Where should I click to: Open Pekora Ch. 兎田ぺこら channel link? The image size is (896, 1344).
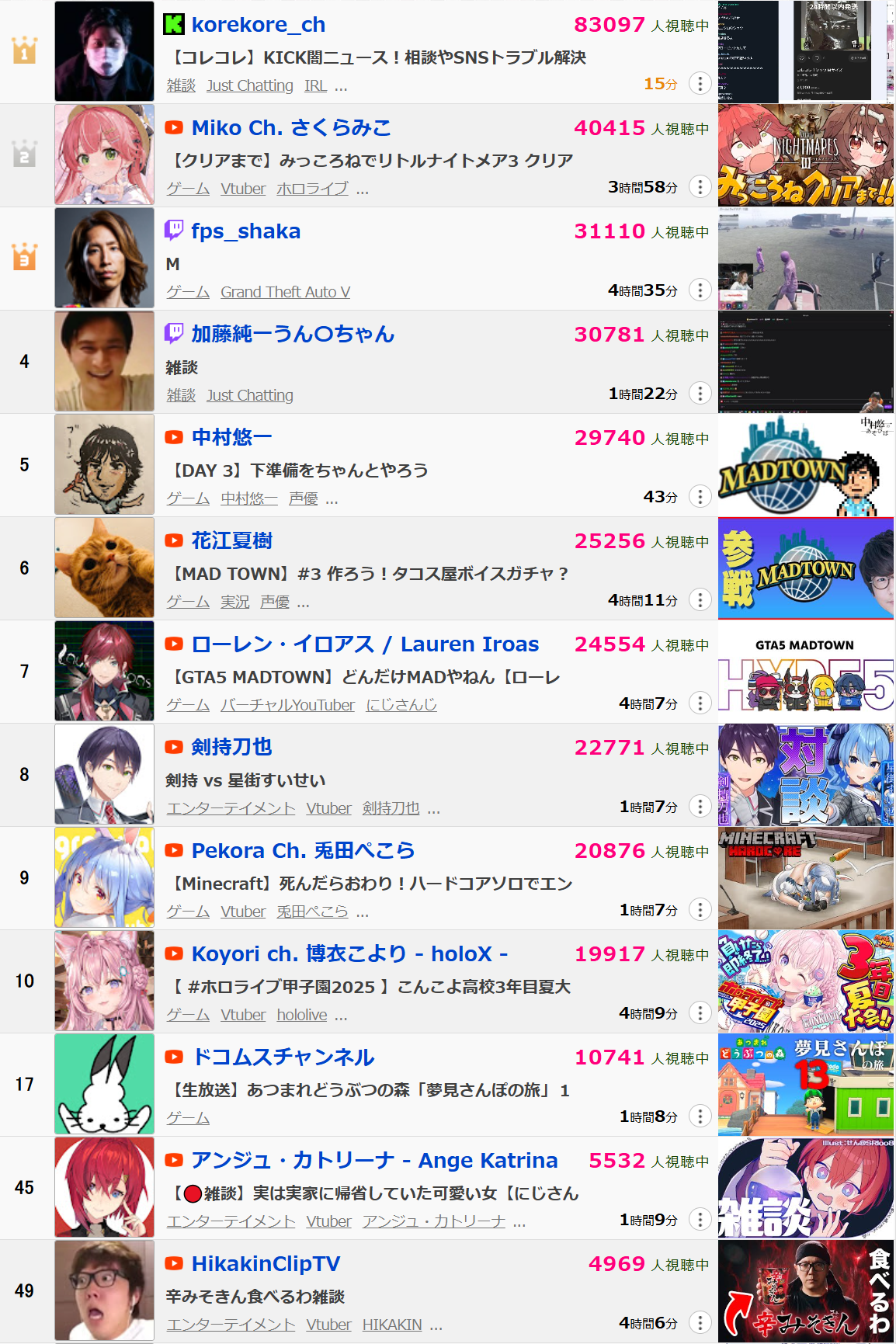303,851
